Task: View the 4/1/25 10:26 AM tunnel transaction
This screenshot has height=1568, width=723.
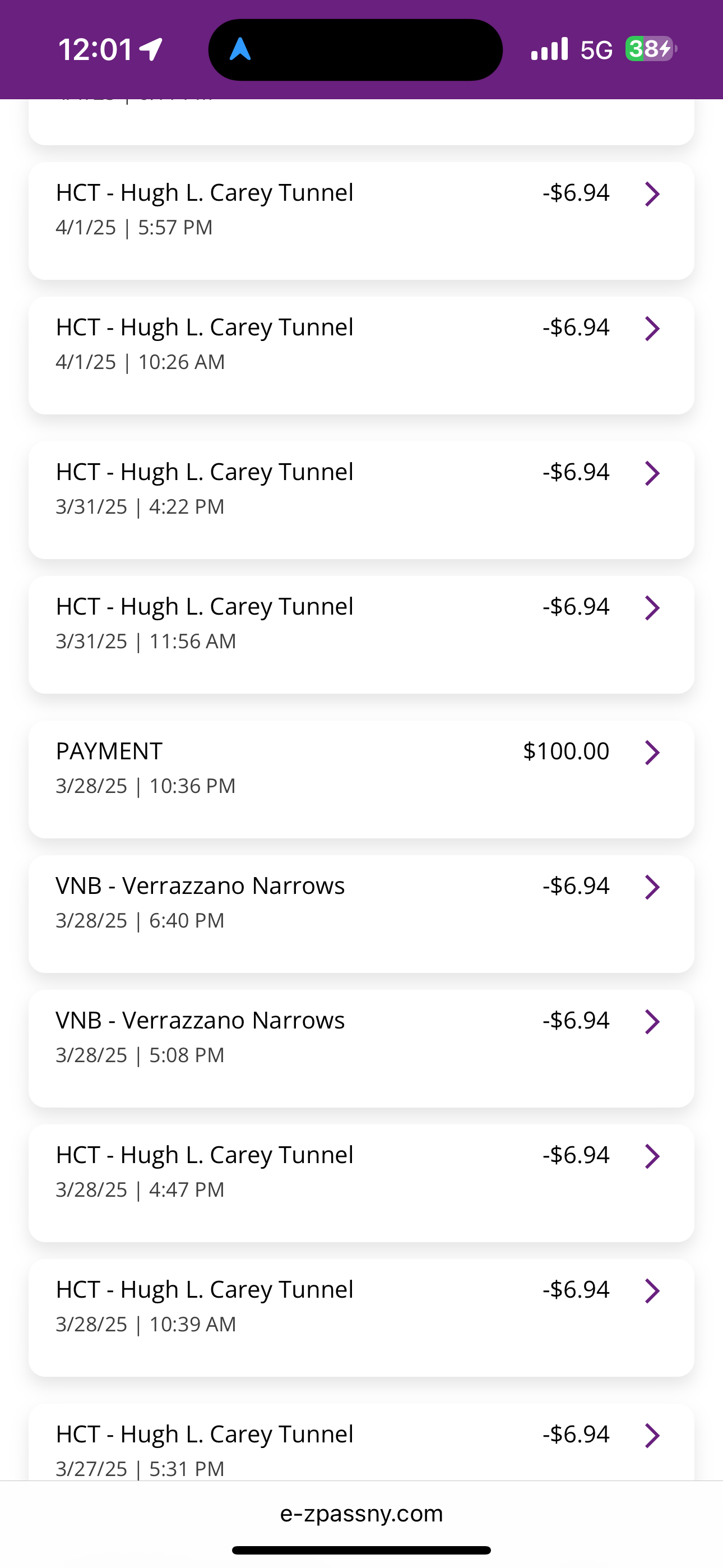Action: (361, 356)
